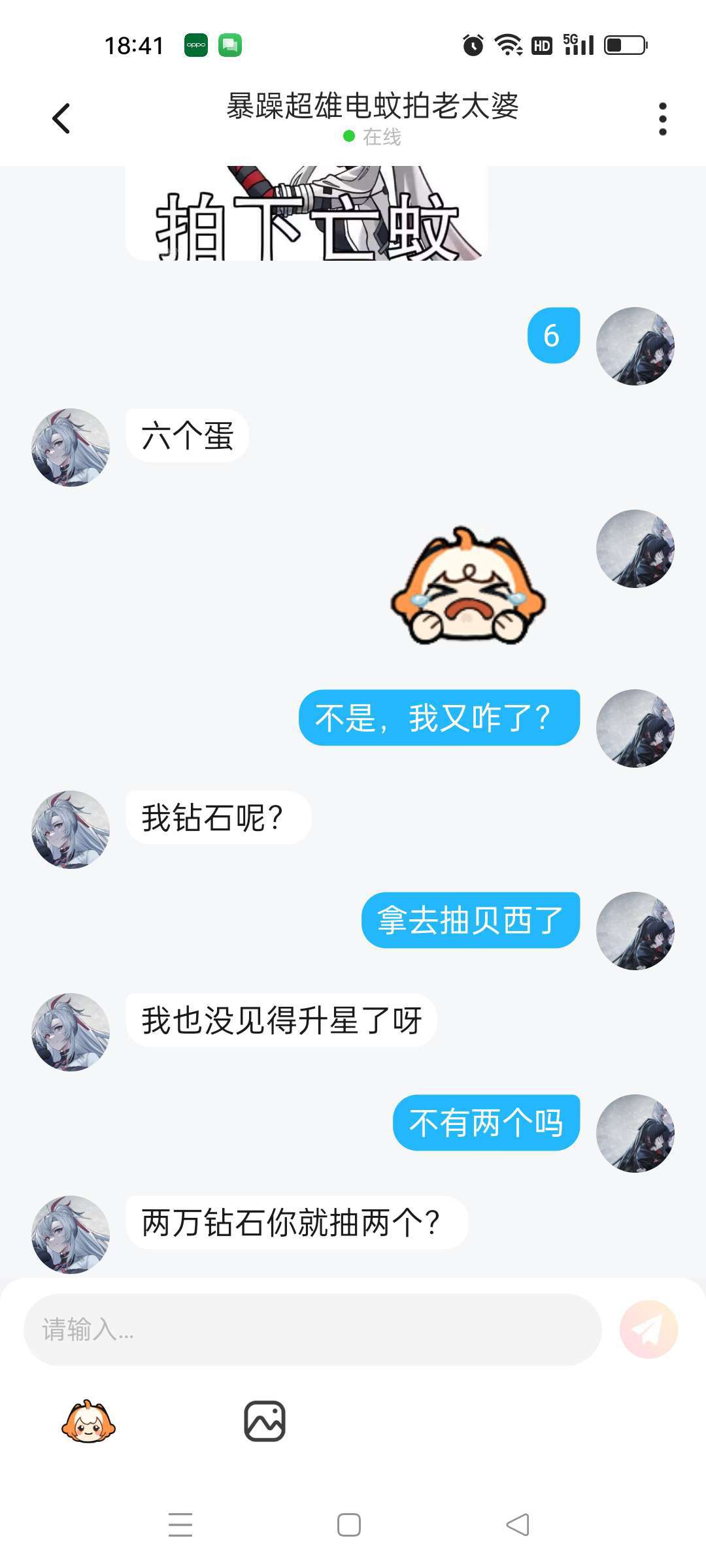Focus the 请输入 message input field
The width and height of the screenshot is (706, 1568).
click(x=312, y=1329)
